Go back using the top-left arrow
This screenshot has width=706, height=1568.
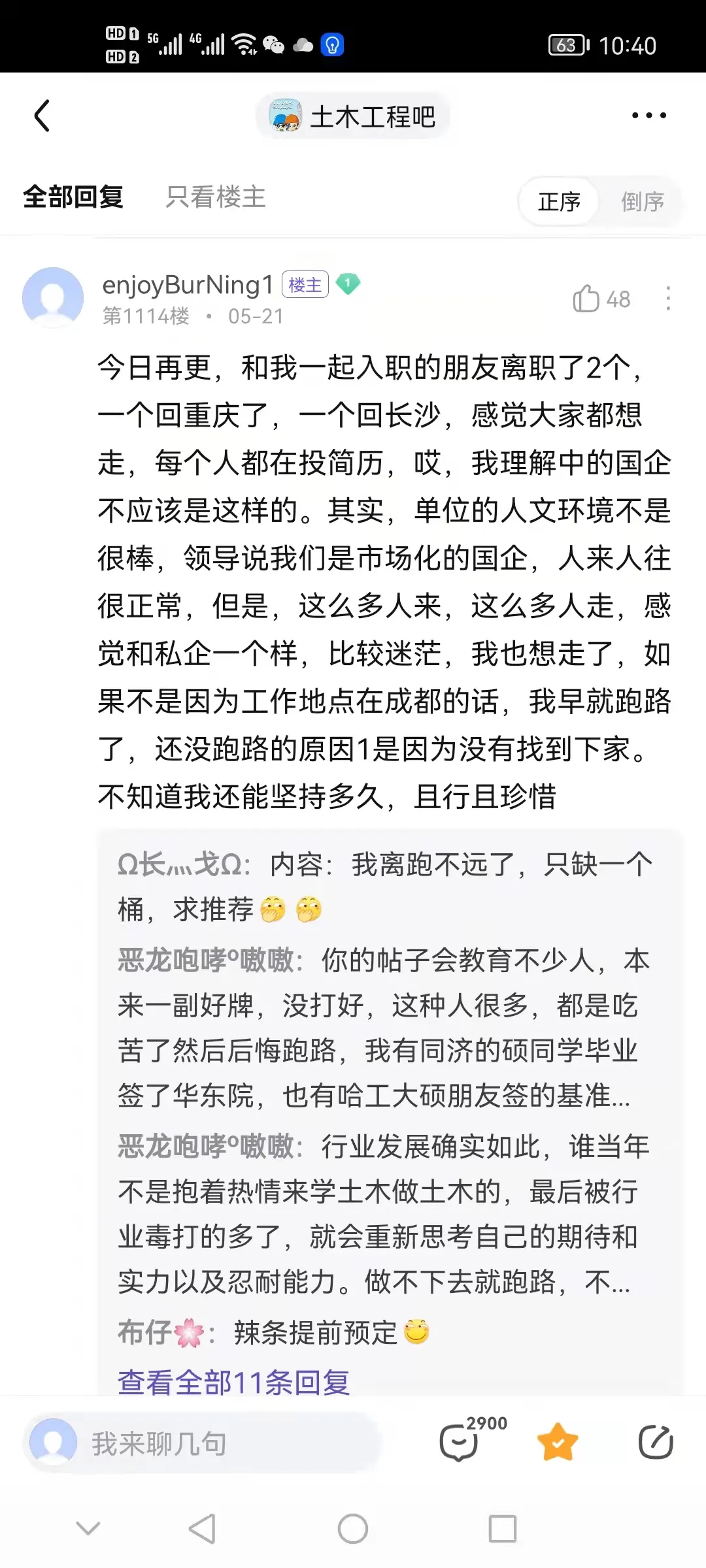pos(42,116)
